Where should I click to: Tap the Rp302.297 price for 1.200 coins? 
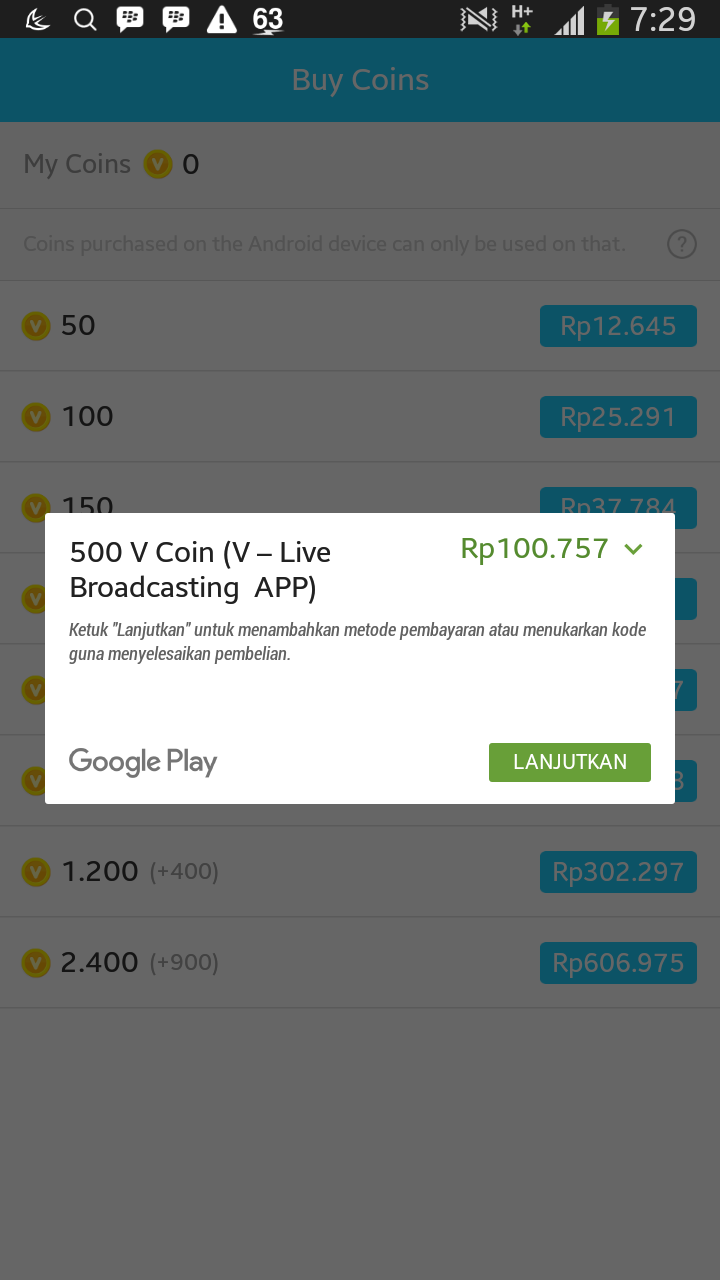point(618,871)
